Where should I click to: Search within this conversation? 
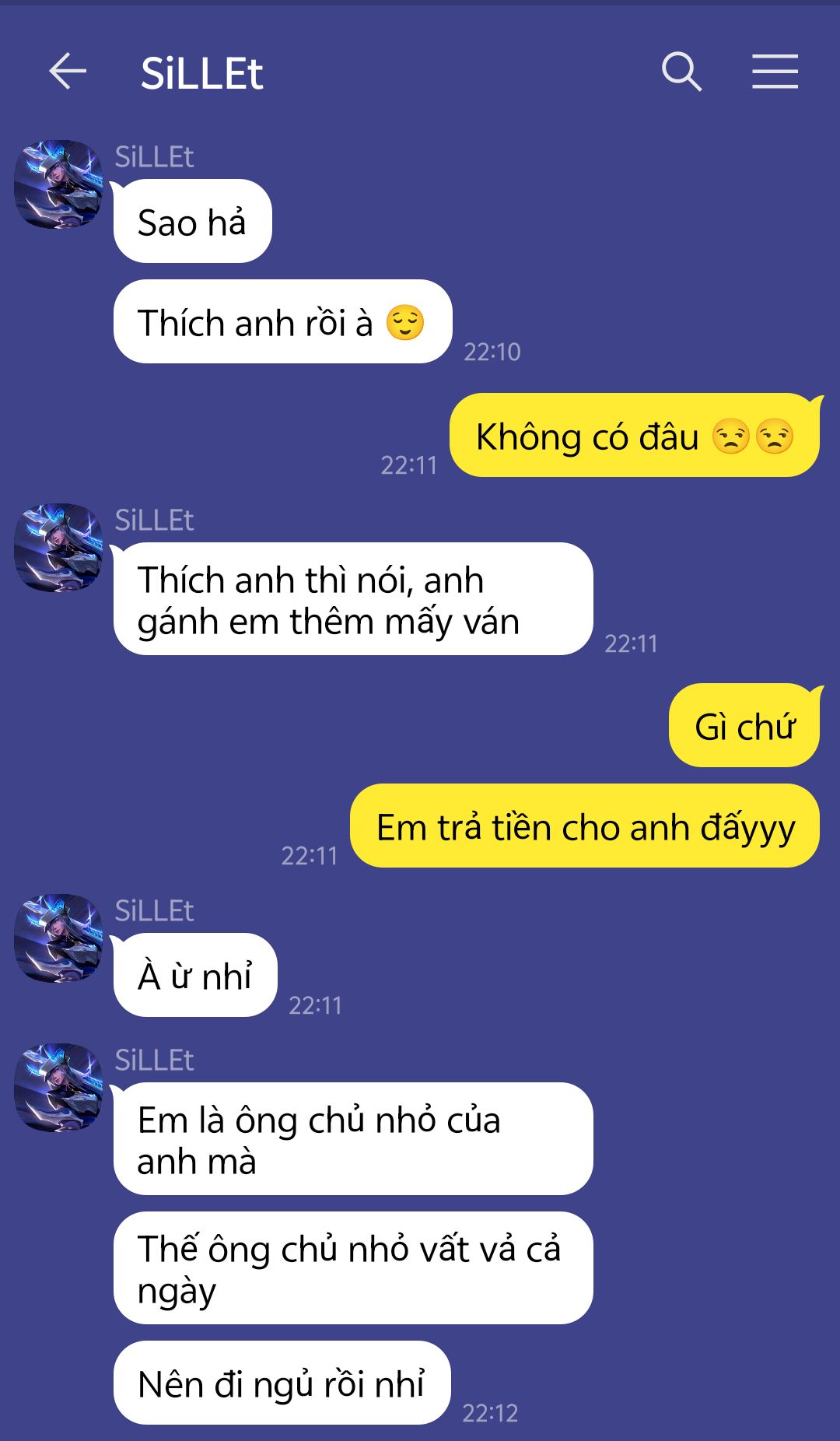tap(681, 72)
